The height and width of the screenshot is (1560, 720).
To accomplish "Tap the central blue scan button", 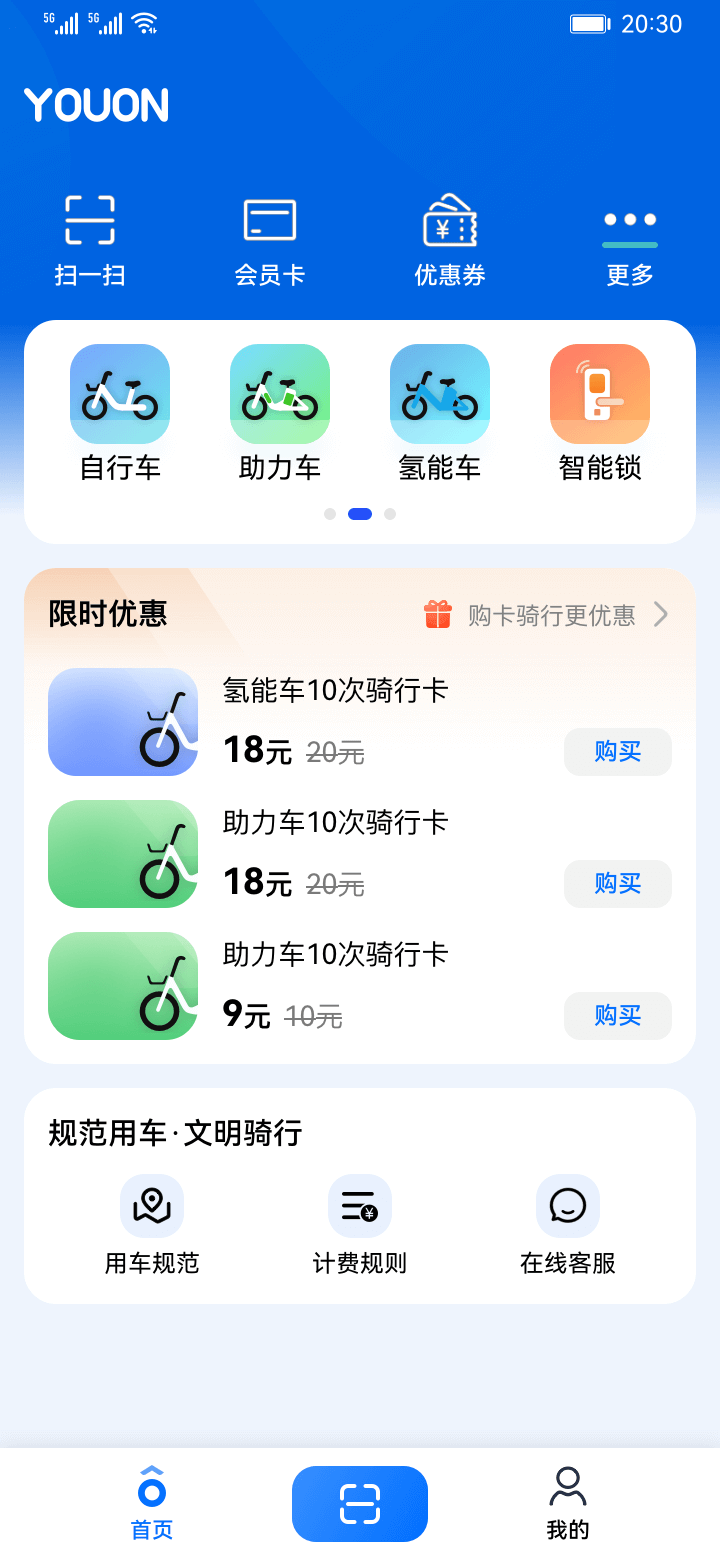I will click(x=360, y=1504).
